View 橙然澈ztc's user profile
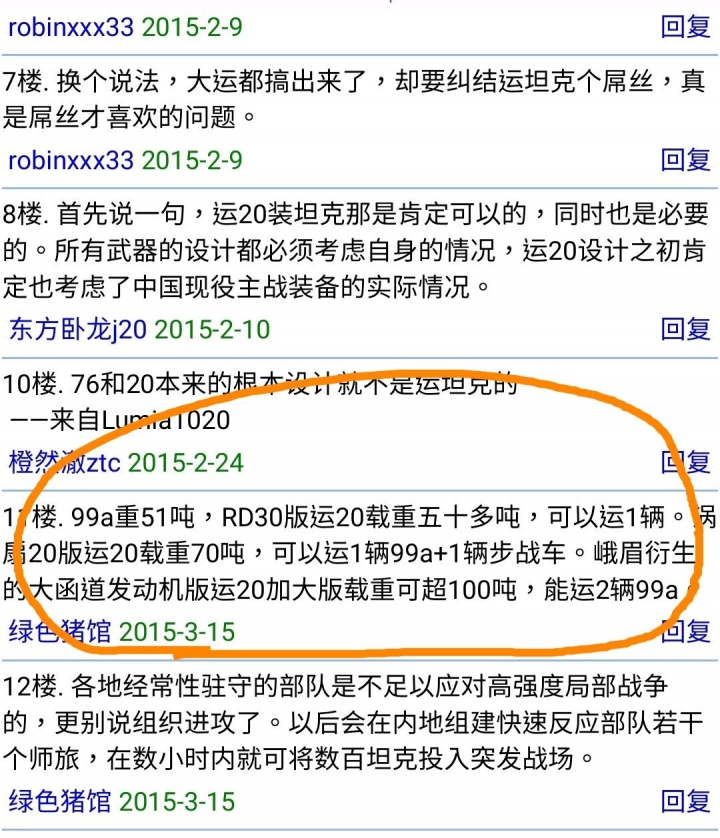The image size is (720, 838). pyautogui.click(x=64, y=462)
